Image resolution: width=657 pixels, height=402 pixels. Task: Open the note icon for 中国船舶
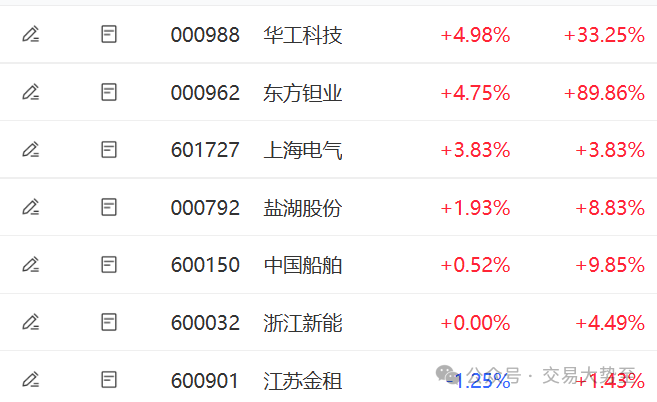coord(109,265)
